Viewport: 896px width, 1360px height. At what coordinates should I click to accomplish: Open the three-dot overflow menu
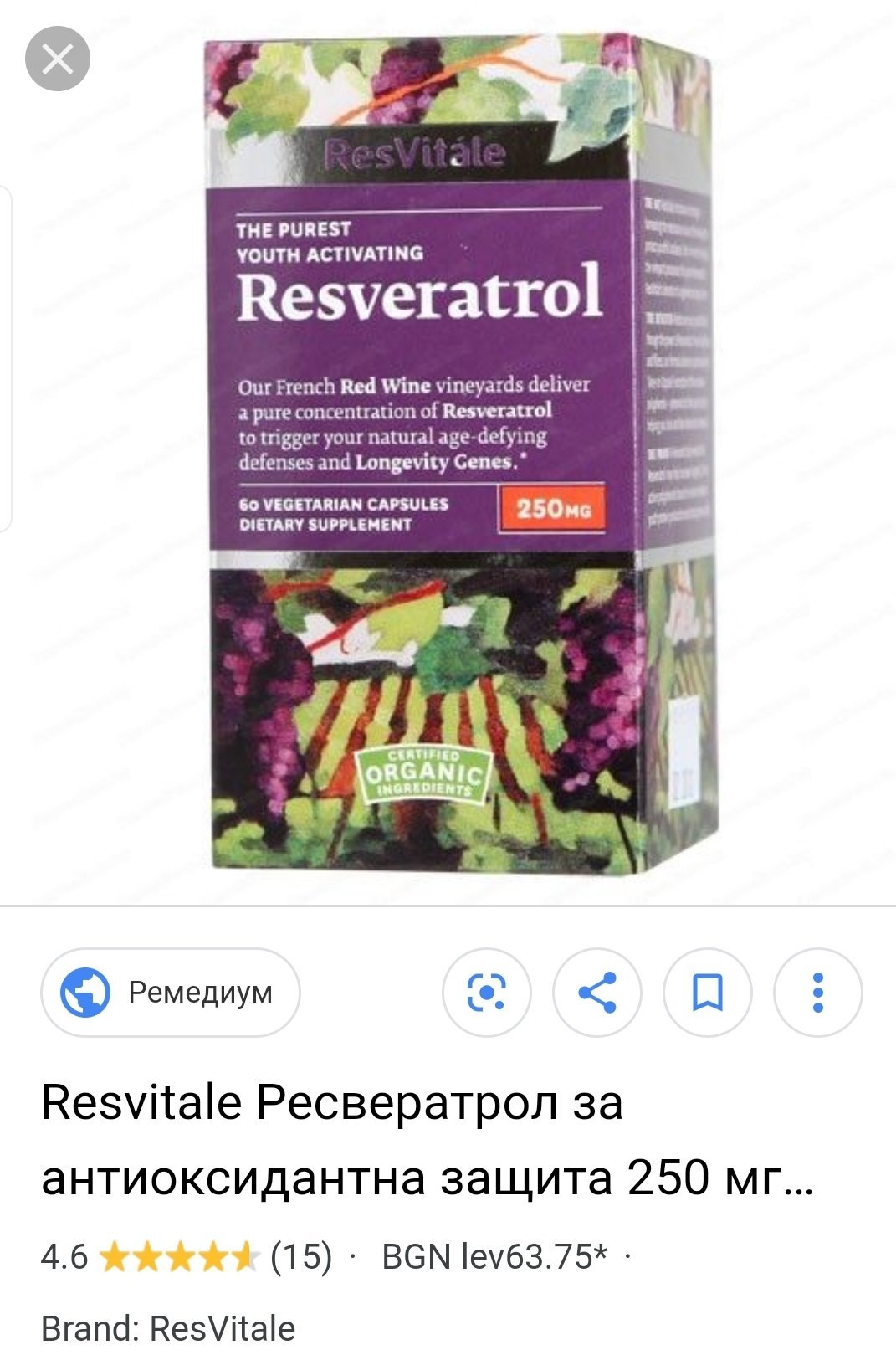pos(817,993)
